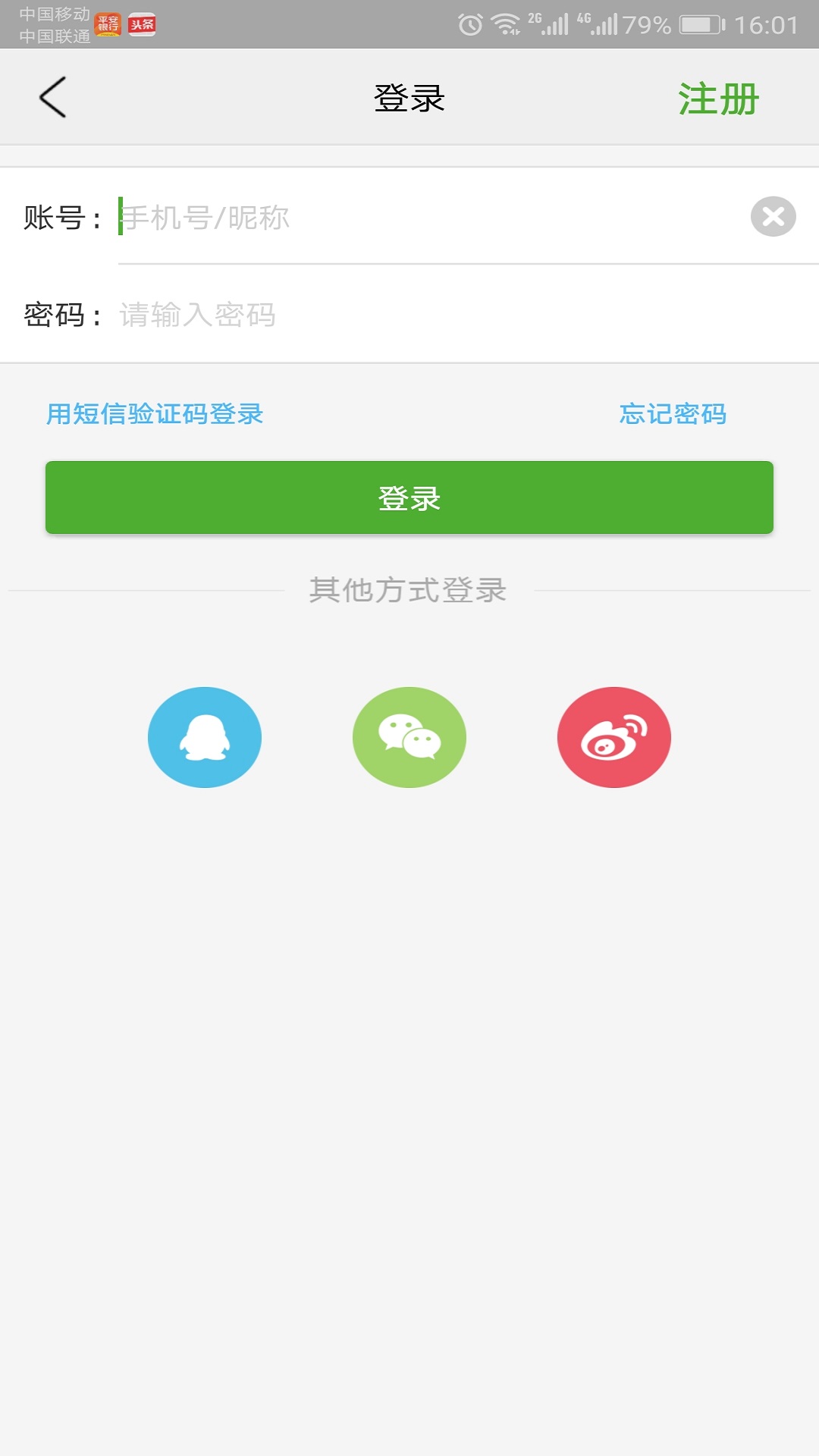
Task: Tap the alarm clock status icon
Action: click(x=471, y=22)
